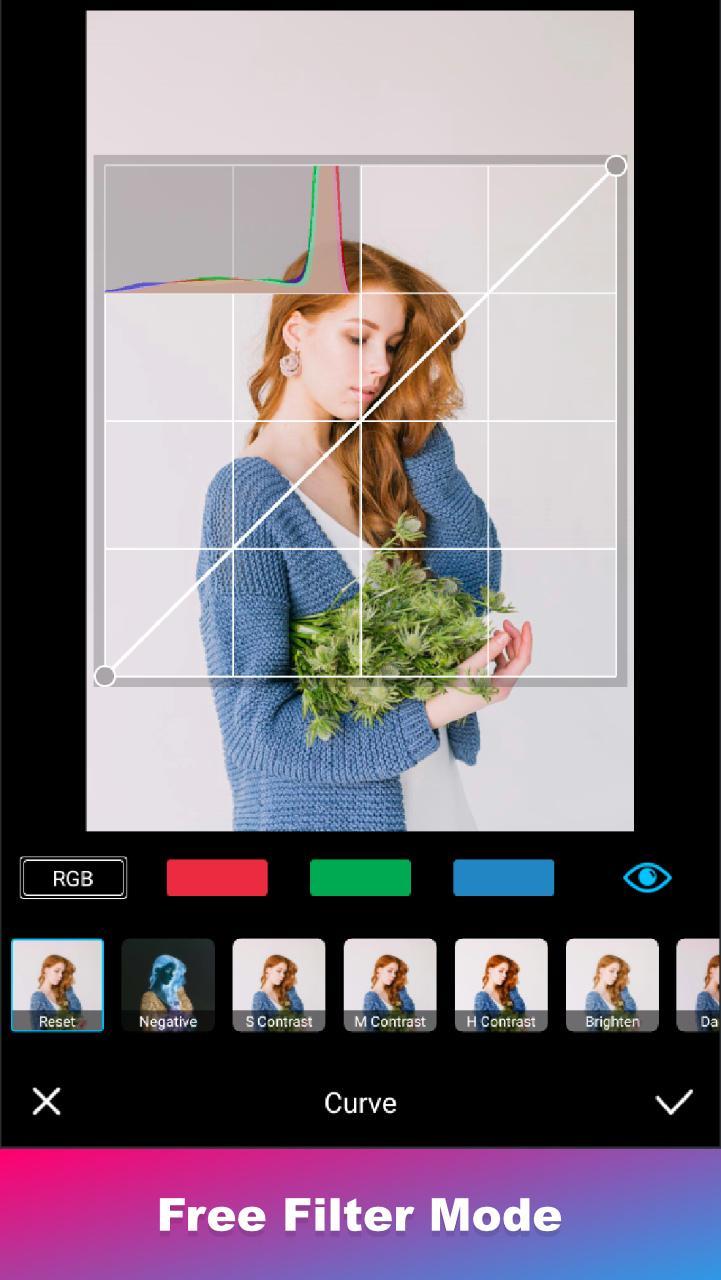This screenshot has width=721, height=1280.
Task: Choose the Negative curve preset
Action: click(x=168, y=984)
